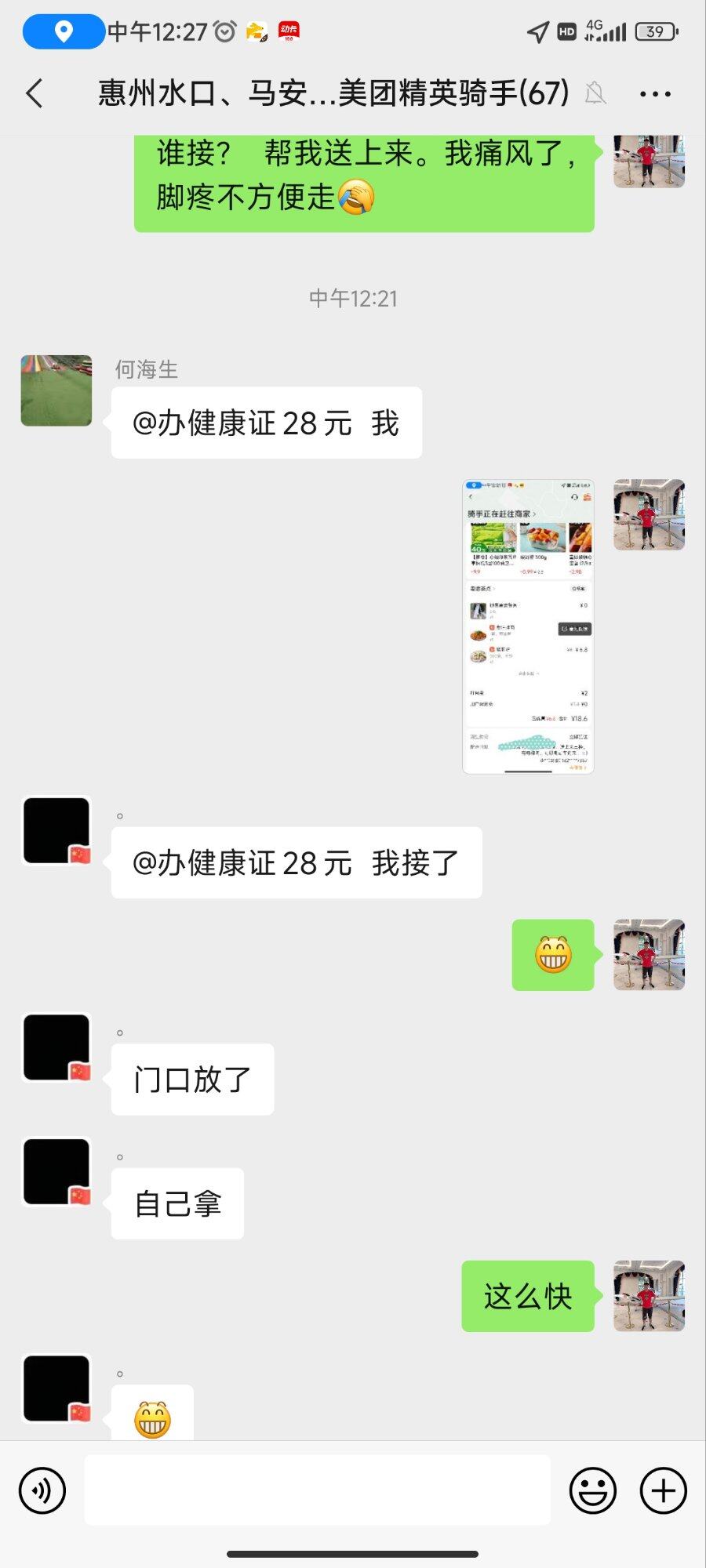706x1568 pixels.
Task: Open the emoji sticker panel
Action: point(592,1490)
